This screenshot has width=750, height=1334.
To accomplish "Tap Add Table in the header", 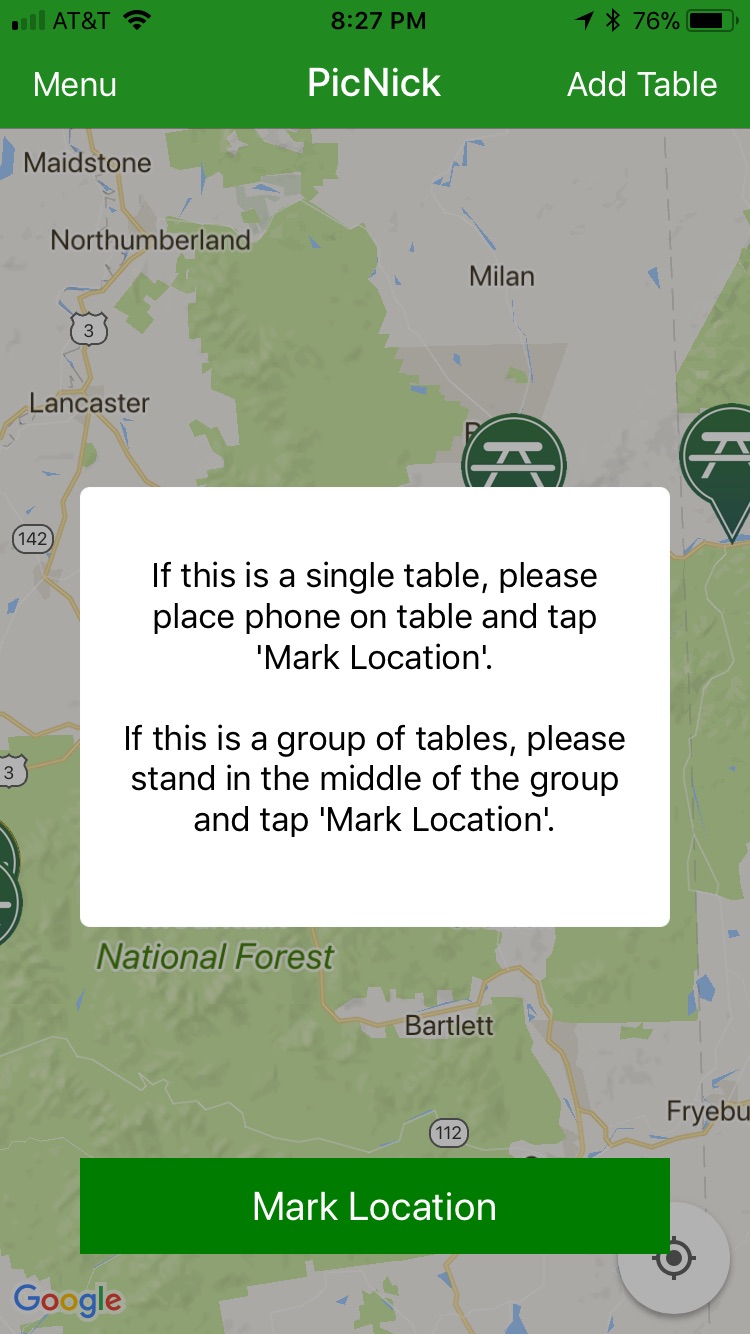I will pyautogui.click(x=642, y=85).
